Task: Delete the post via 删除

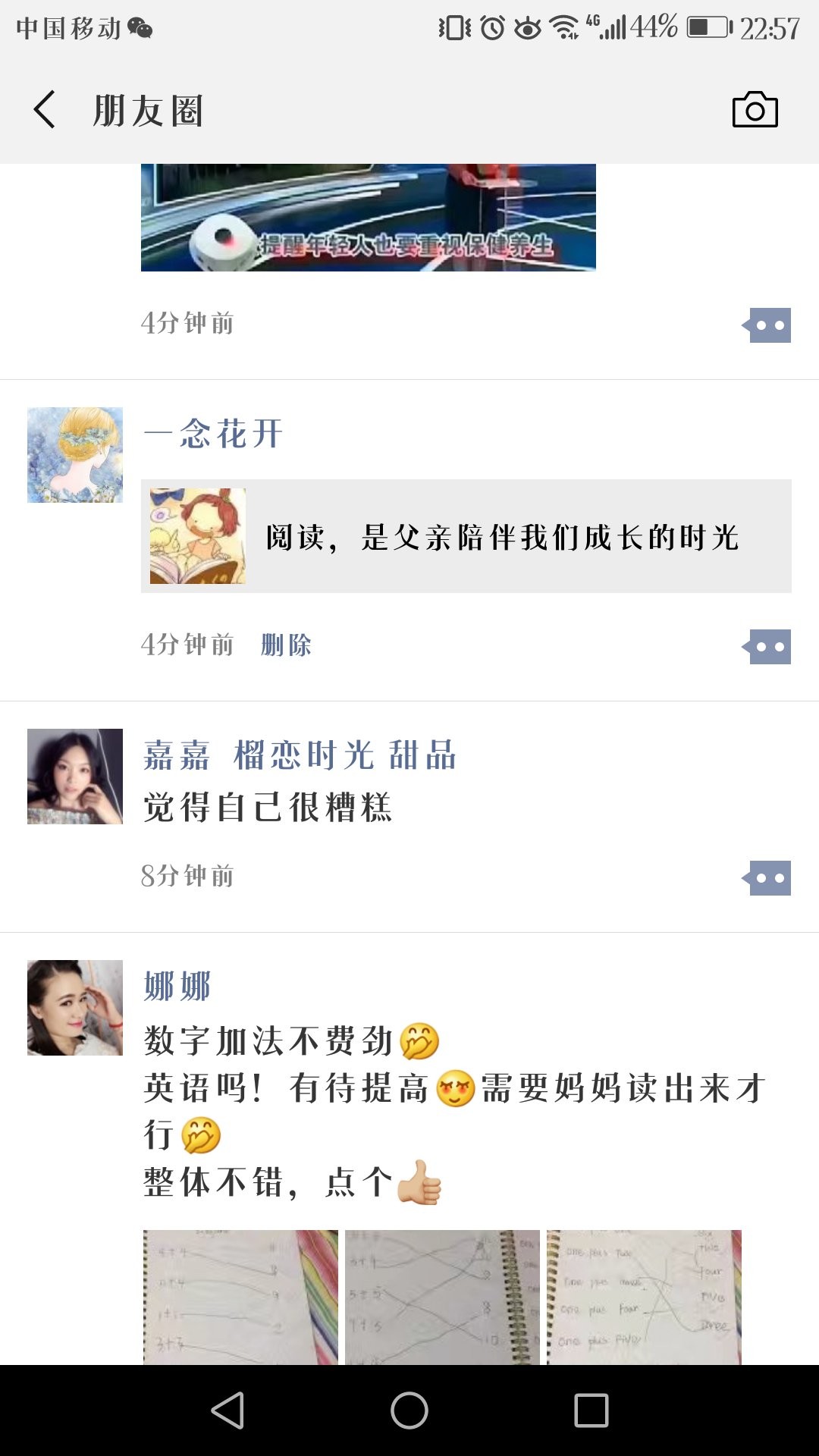Action: point(286,645)
